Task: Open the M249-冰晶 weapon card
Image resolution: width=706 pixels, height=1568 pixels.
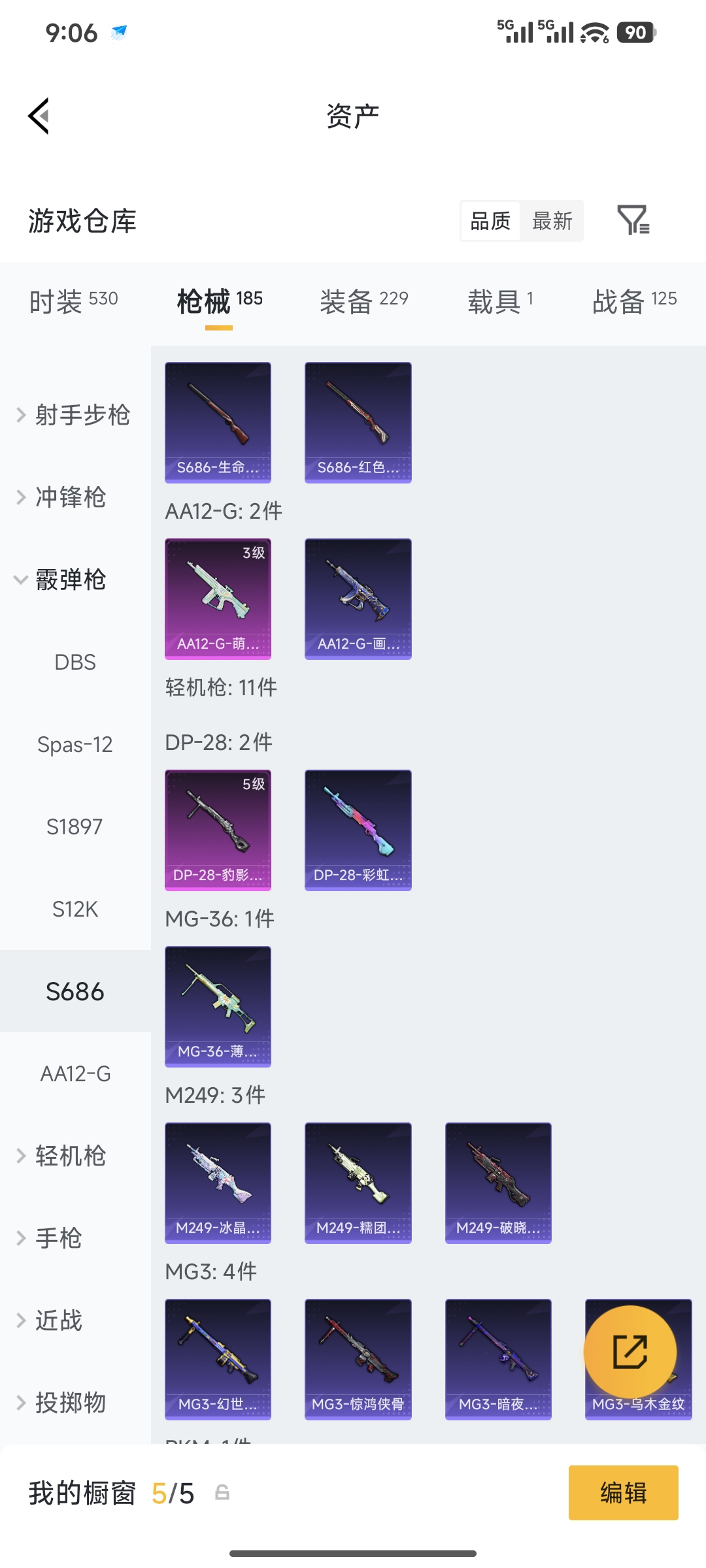Action: (218, 1184)
